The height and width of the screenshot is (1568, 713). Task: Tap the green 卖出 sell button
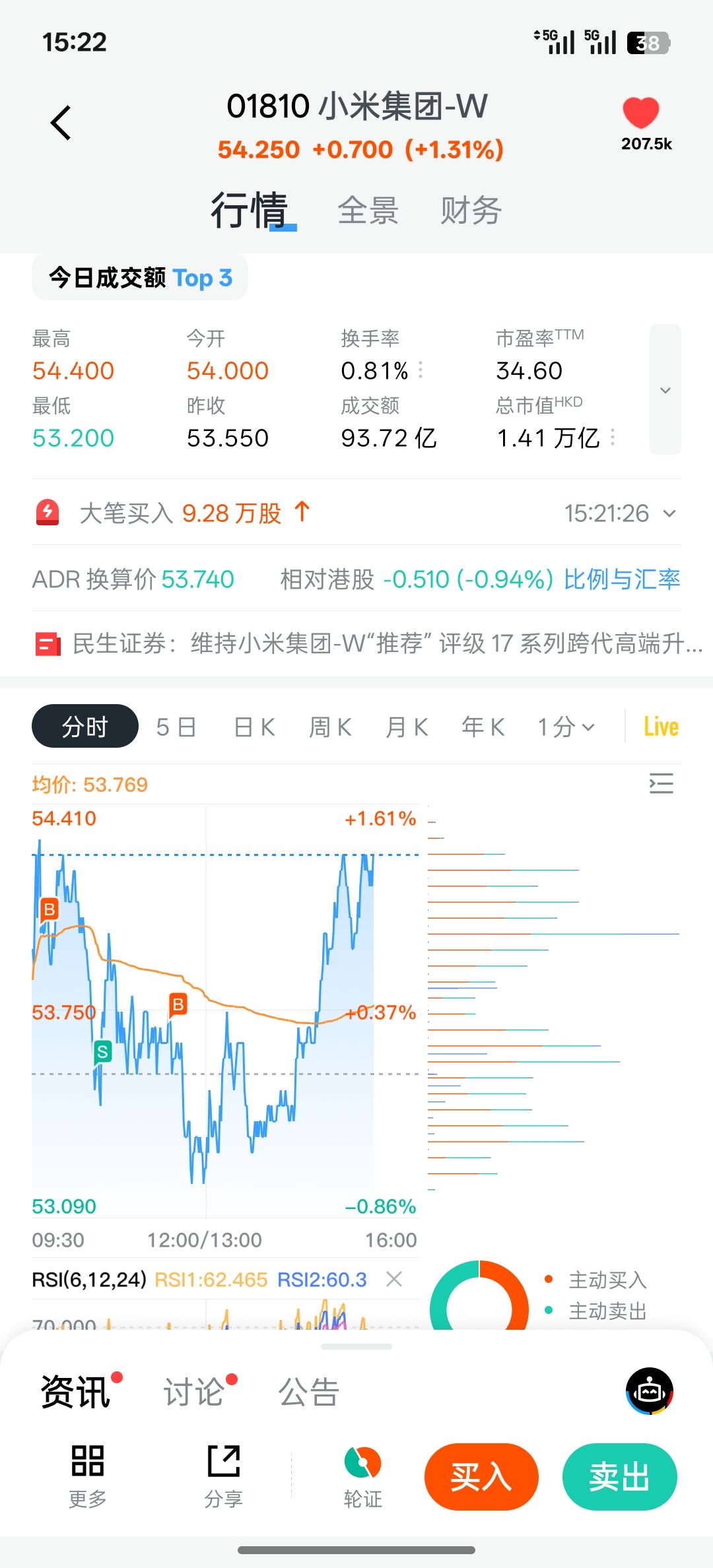(x=619, y=1477)
